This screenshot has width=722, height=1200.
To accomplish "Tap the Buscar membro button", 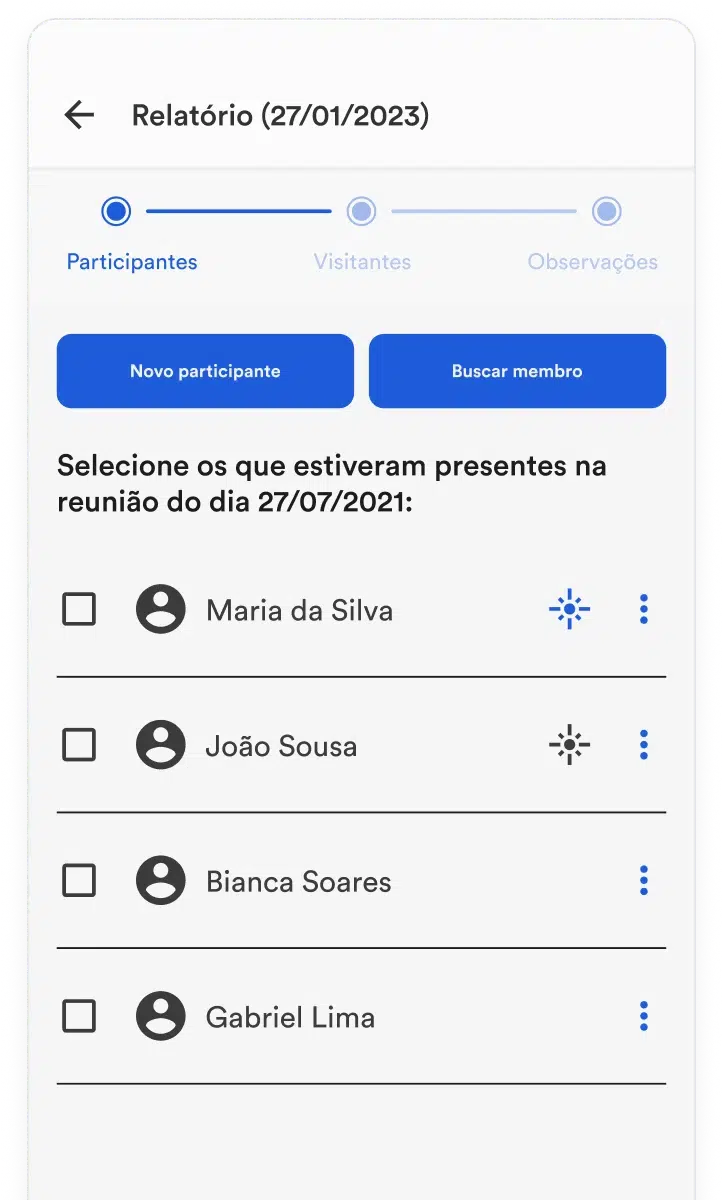I will click(x=517, y=371).
